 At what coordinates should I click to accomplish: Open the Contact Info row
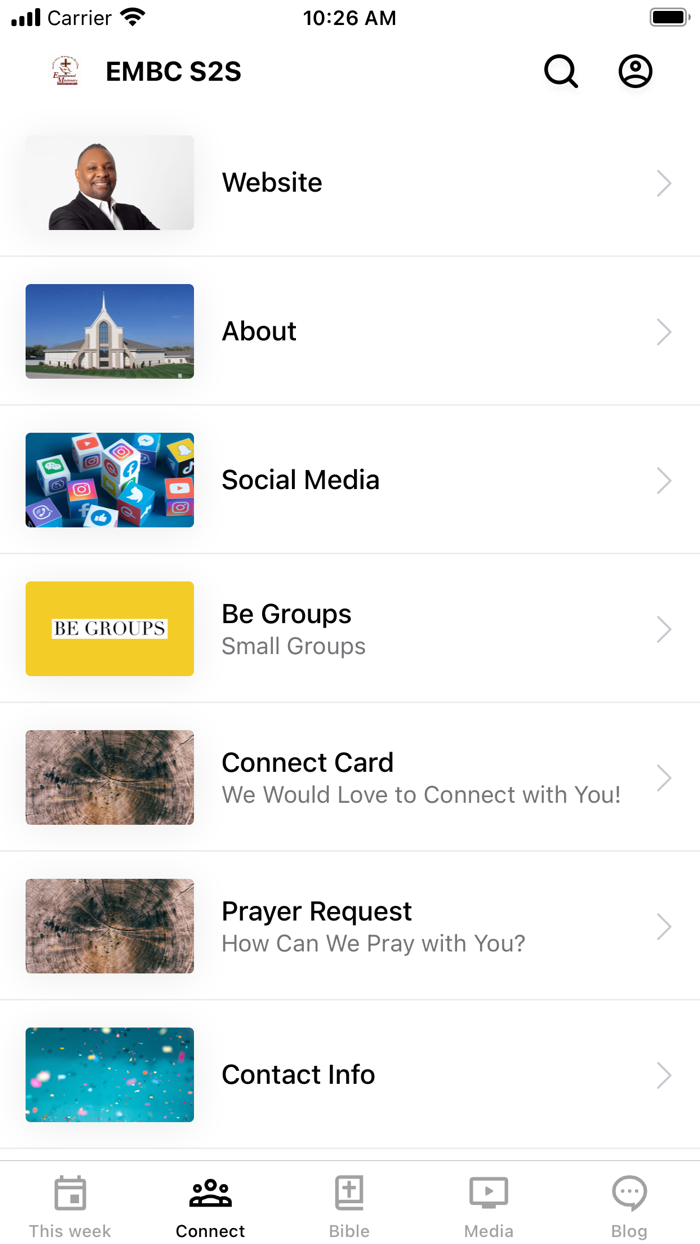[350, 1075]
